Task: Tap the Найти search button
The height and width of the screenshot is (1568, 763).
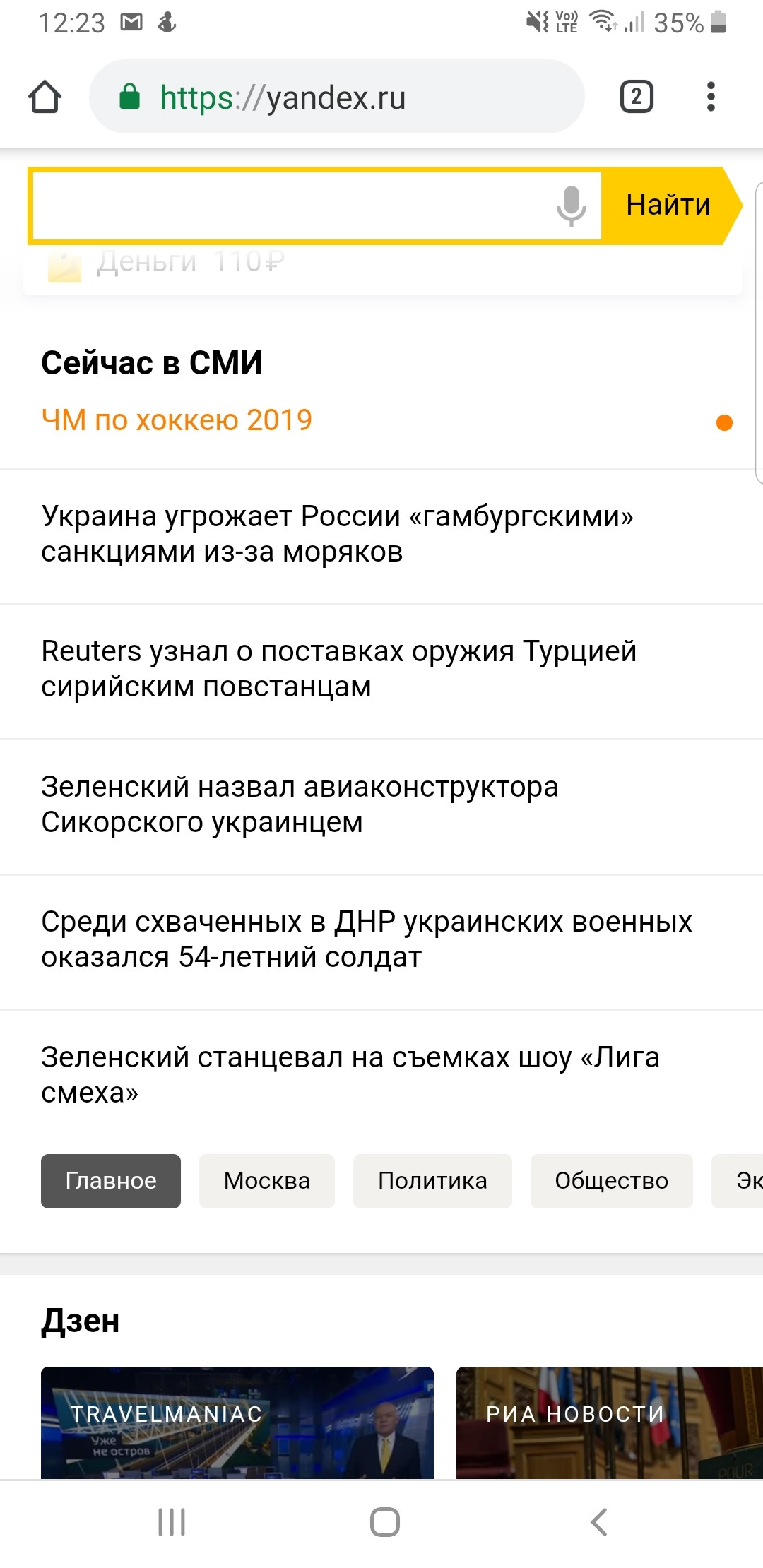Action: click(668, 206)
